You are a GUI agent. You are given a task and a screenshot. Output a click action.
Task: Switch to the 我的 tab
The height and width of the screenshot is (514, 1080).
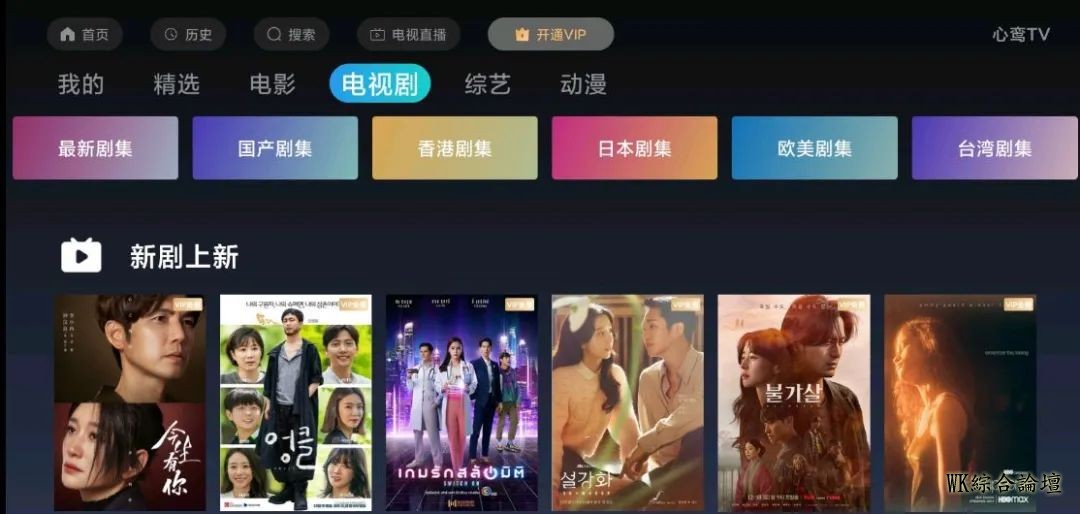(x=81, y=84)
